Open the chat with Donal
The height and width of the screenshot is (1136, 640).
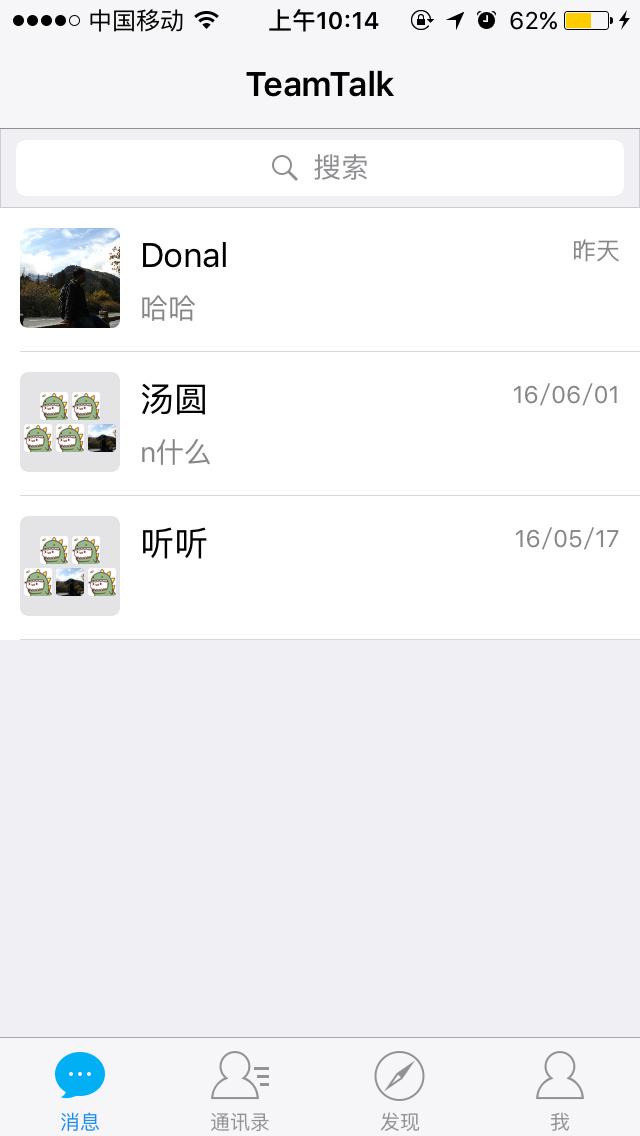pyautogui.click(x=320, y=279)
